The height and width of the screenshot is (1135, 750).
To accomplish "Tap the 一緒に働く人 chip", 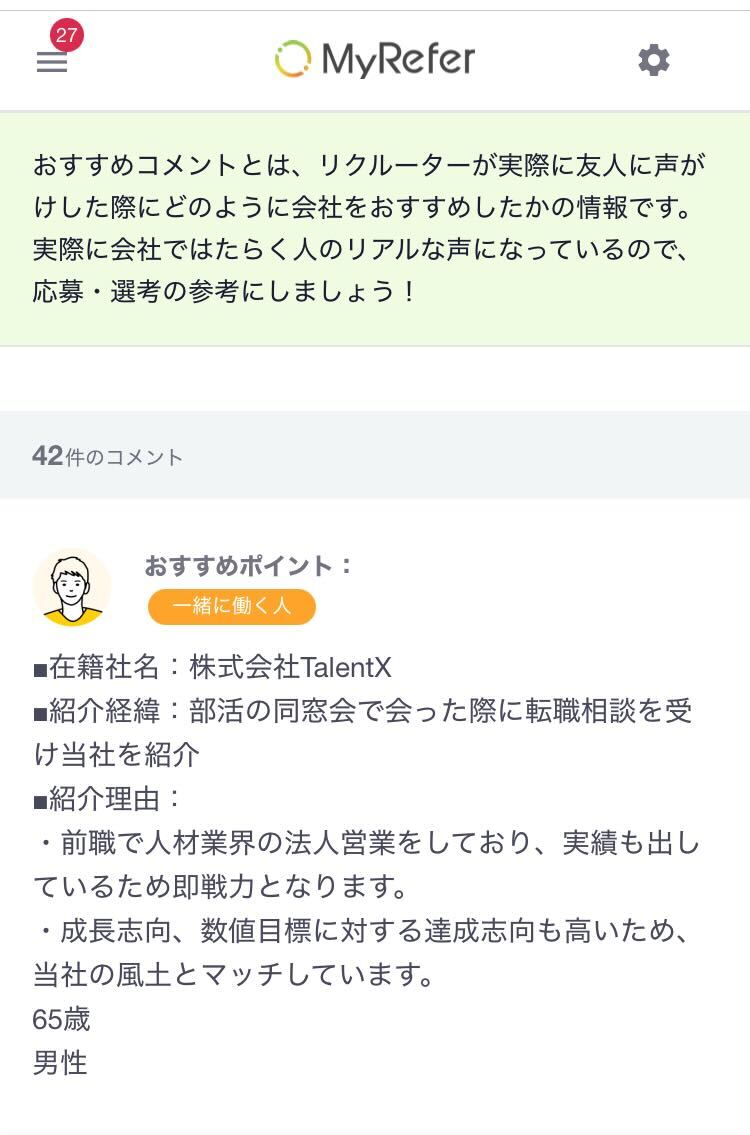I will click(232, 606).
